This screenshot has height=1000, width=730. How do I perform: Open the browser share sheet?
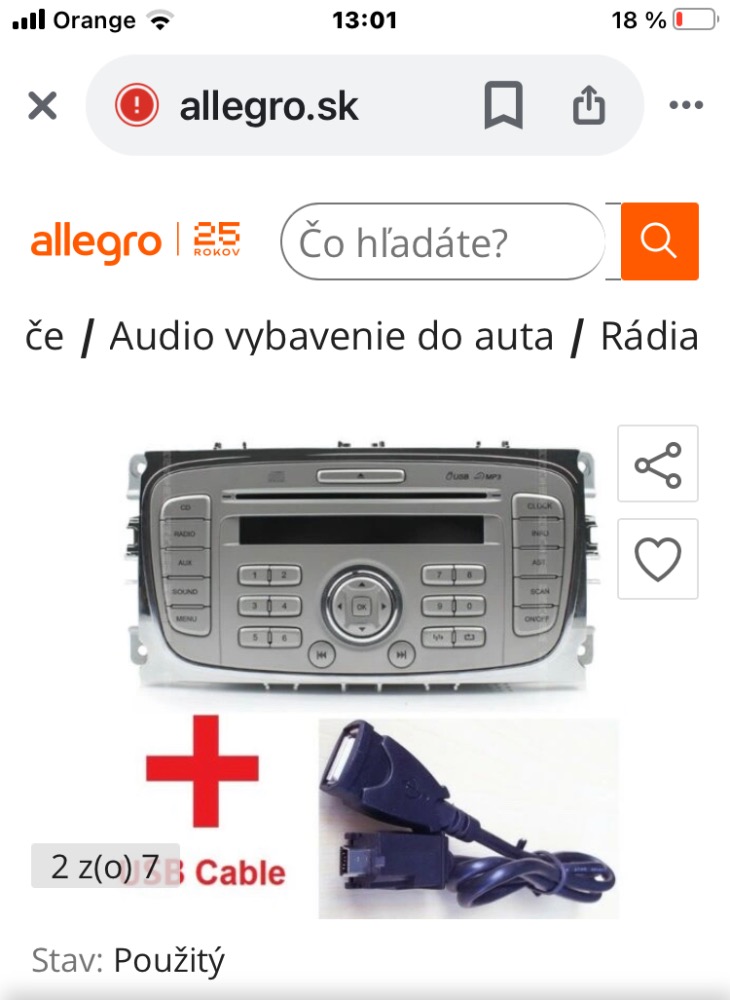click(x=589, y=105)
